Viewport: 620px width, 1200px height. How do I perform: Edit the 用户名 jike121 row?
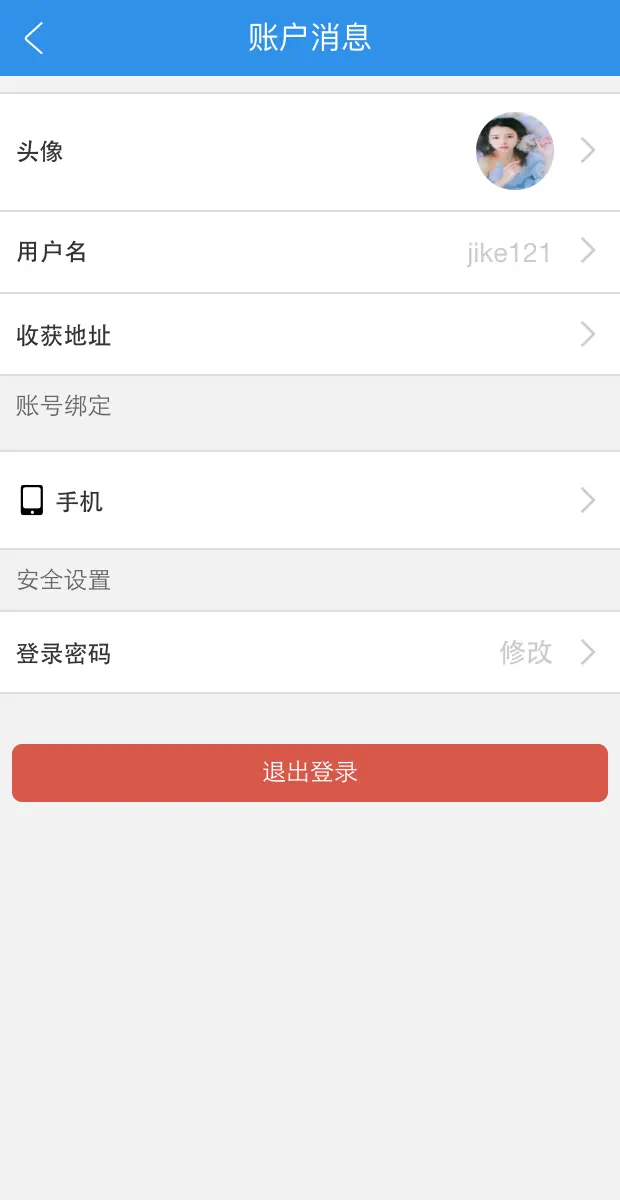click(310, 252)
